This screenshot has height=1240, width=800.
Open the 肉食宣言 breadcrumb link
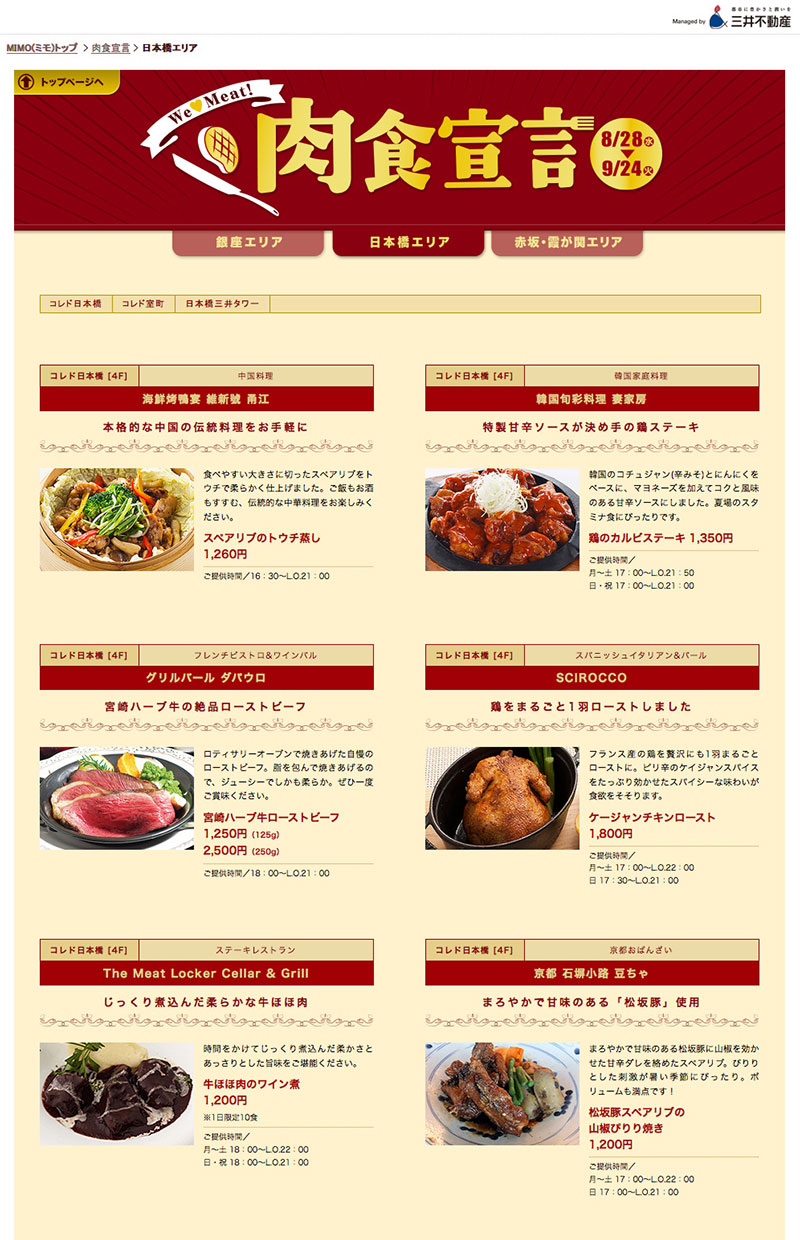(110, 47)
